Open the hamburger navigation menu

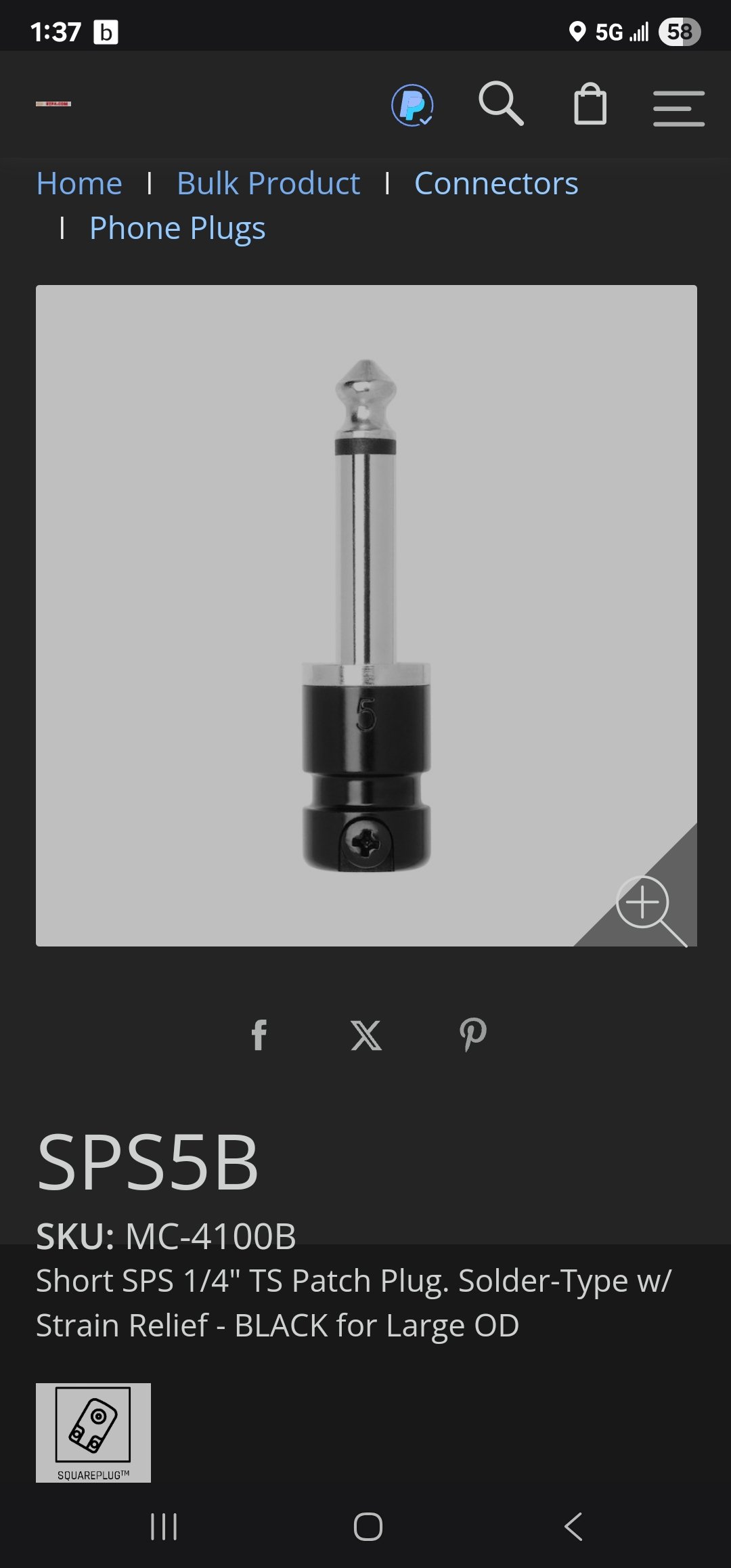point(678,108)
